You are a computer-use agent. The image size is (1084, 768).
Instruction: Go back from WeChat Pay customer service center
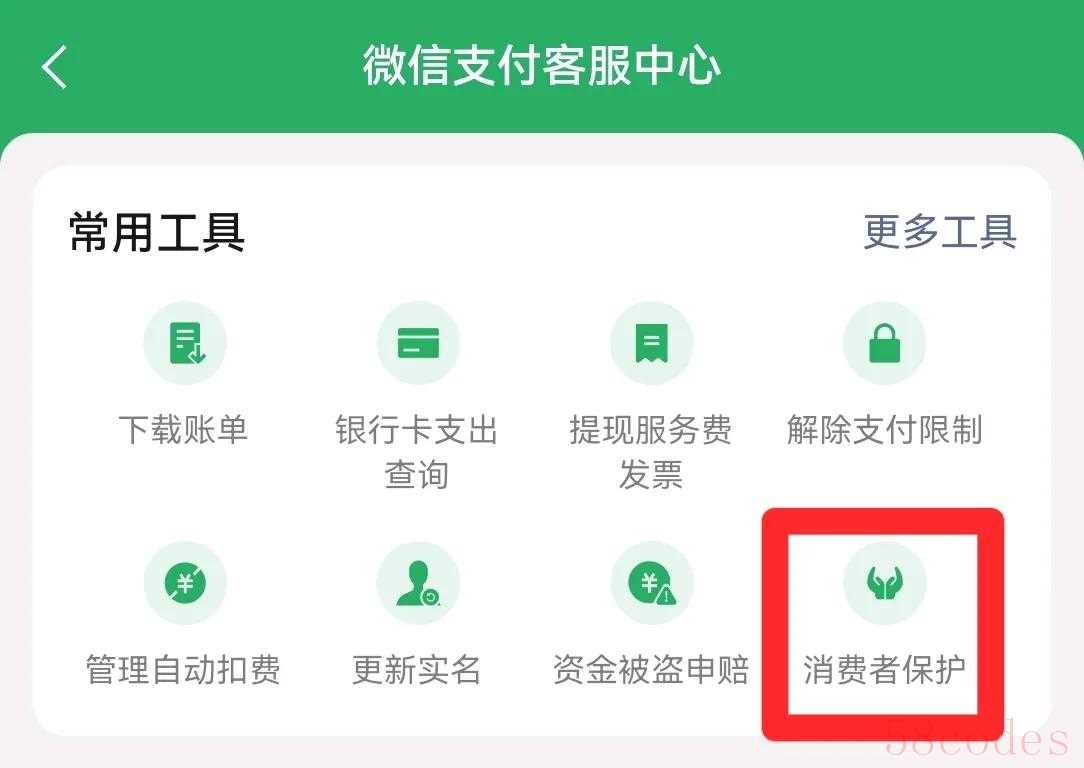click(x=55, y=67)
